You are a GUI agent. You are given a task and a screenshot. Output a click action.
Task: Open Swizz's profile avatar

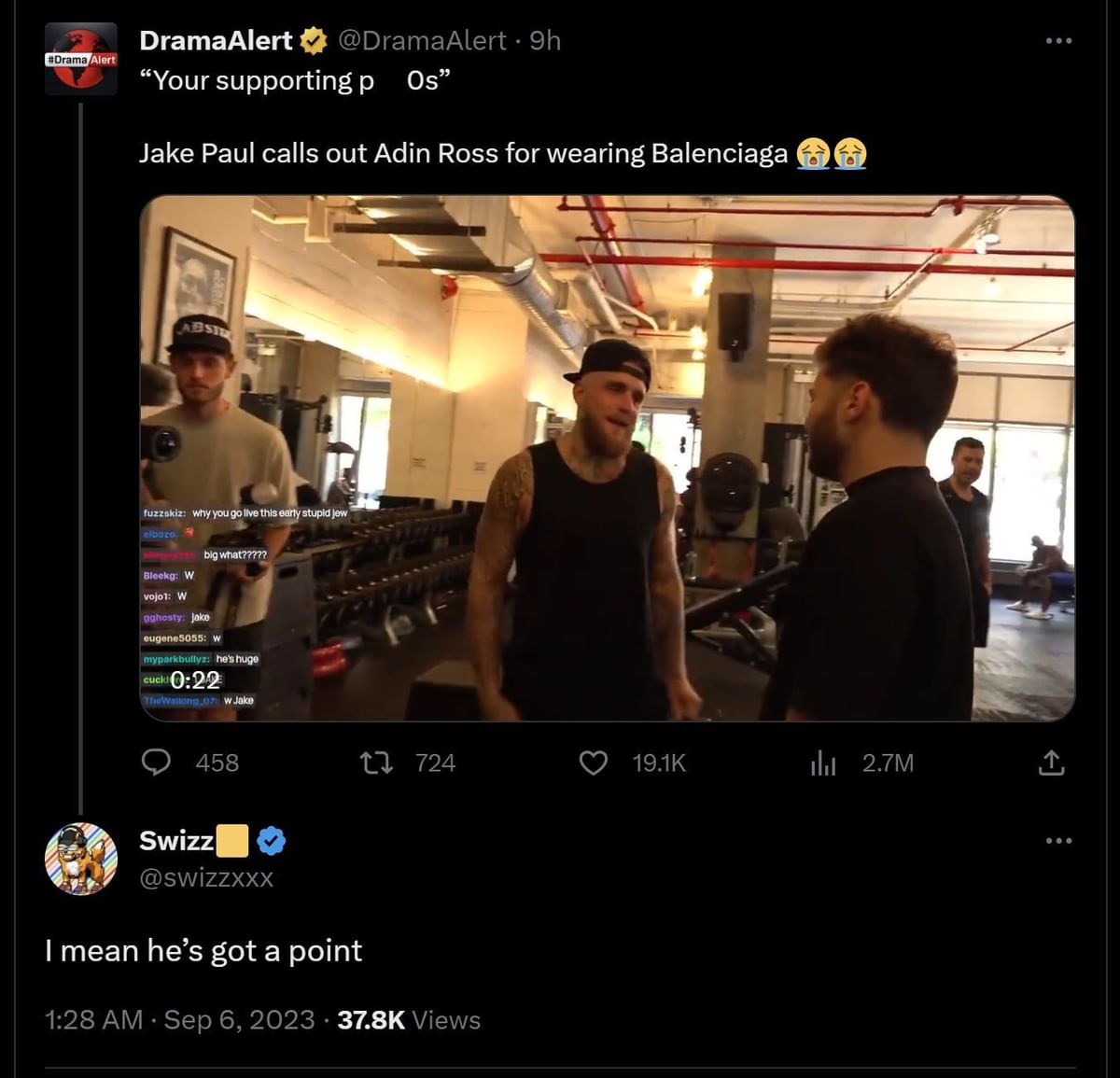coord(81,859)
